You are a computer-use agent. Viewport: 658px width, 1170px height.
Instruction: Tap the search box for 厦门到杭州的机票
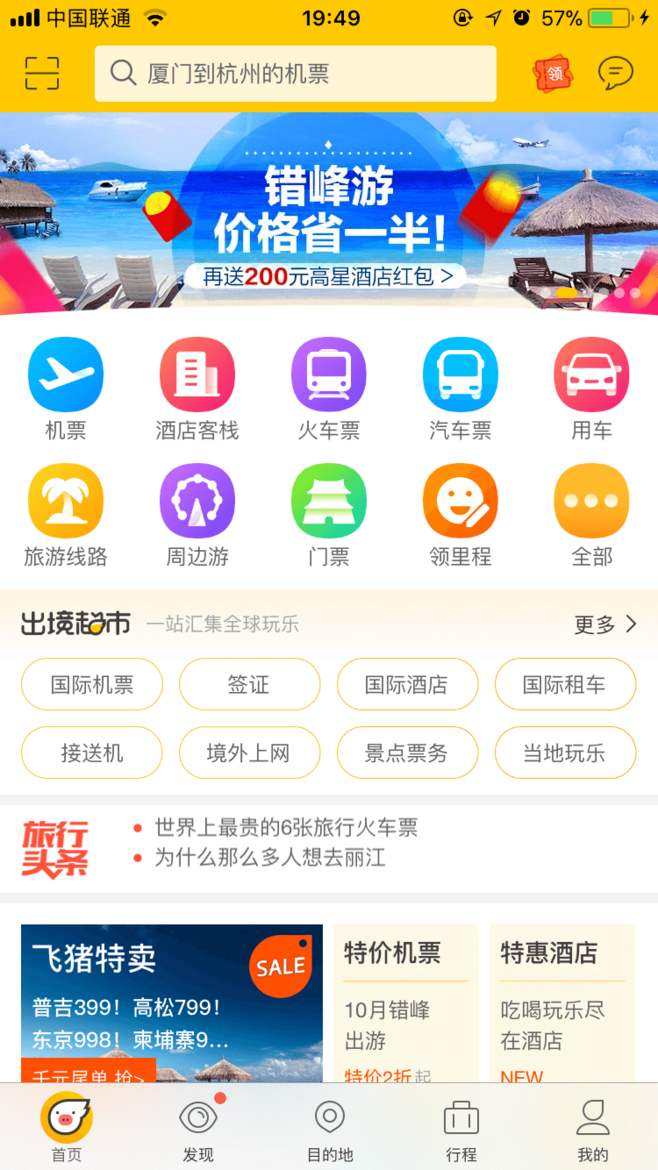point(295,74)
